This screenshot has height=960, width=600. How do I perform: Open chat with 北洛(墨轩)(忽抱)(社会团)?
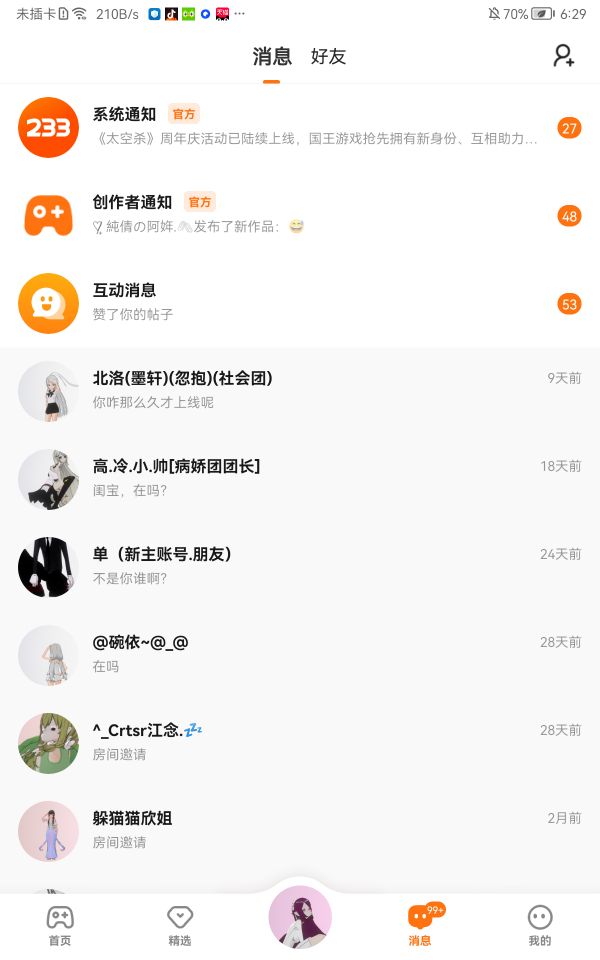(300, 391)
